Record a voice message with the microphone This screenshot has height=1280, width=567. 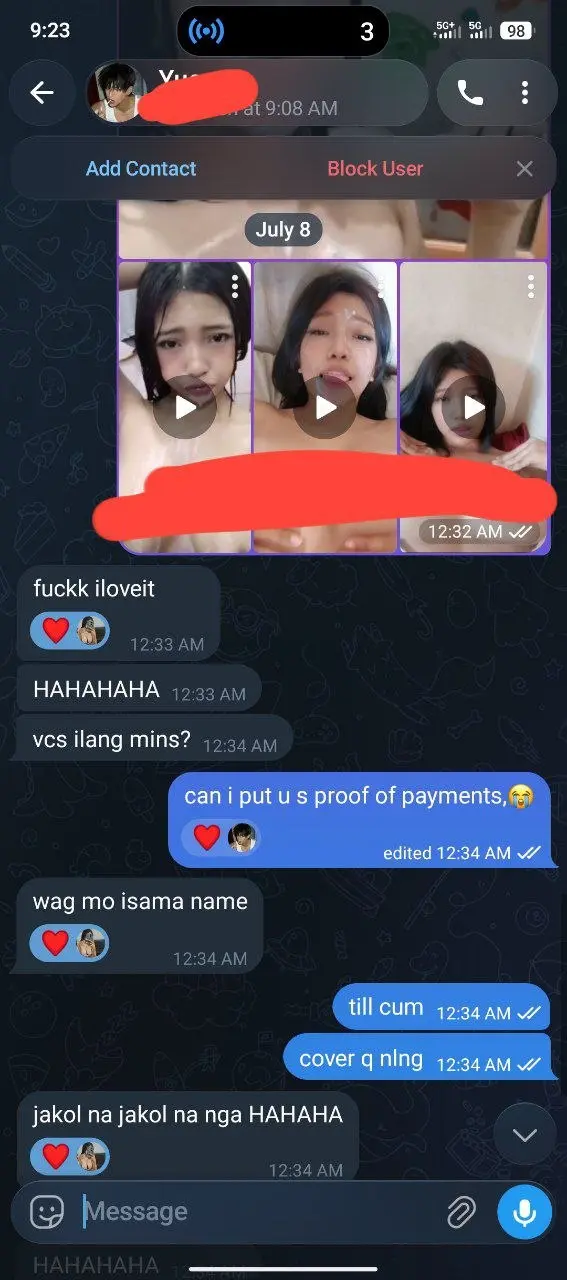click(x=524, y=1212)
